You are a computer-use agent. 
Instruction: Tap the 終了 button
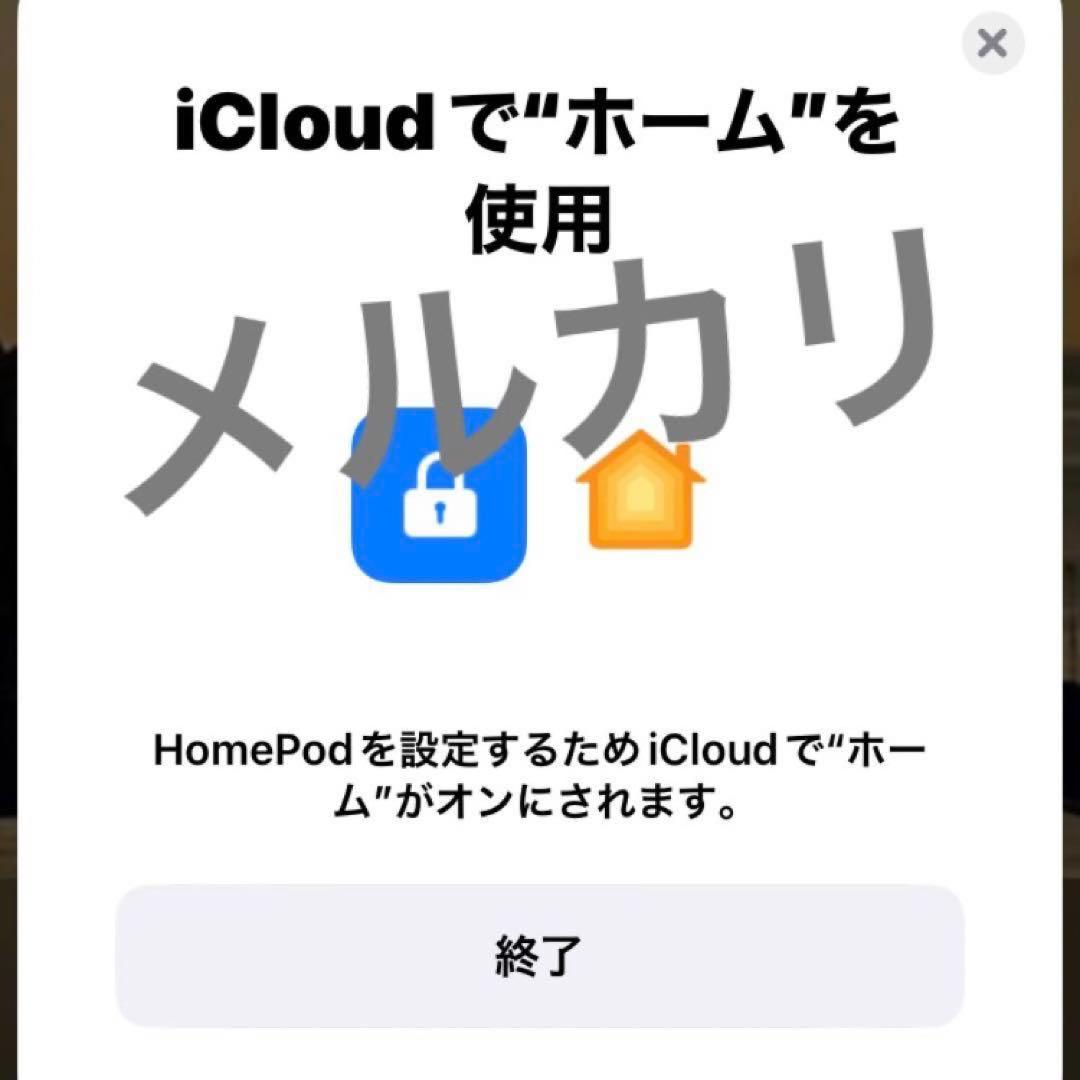[539, 955]
